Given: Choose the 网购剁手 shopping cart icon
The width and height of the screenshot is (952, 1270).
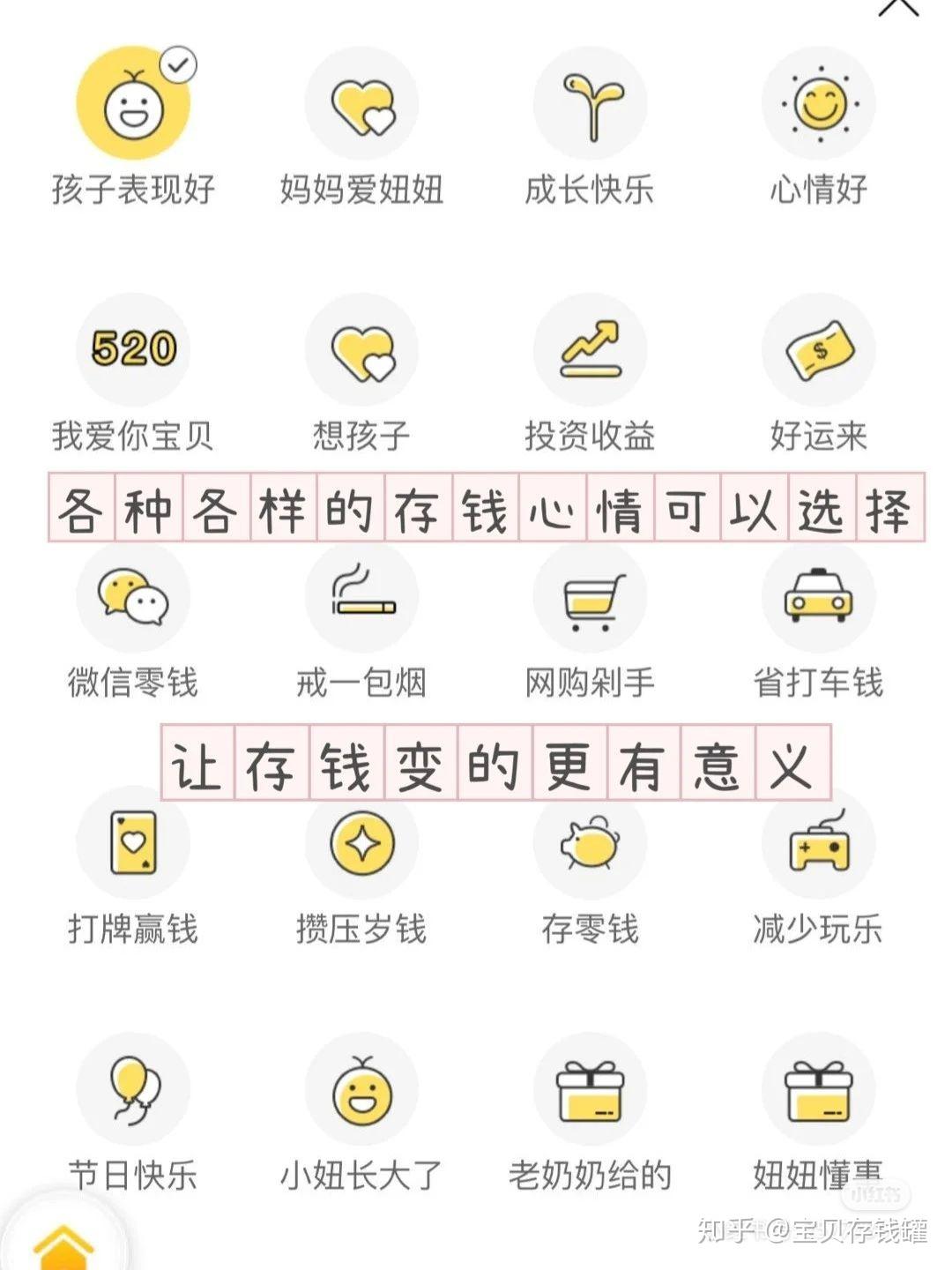Looking at the screenshot, I should point(589,596).
